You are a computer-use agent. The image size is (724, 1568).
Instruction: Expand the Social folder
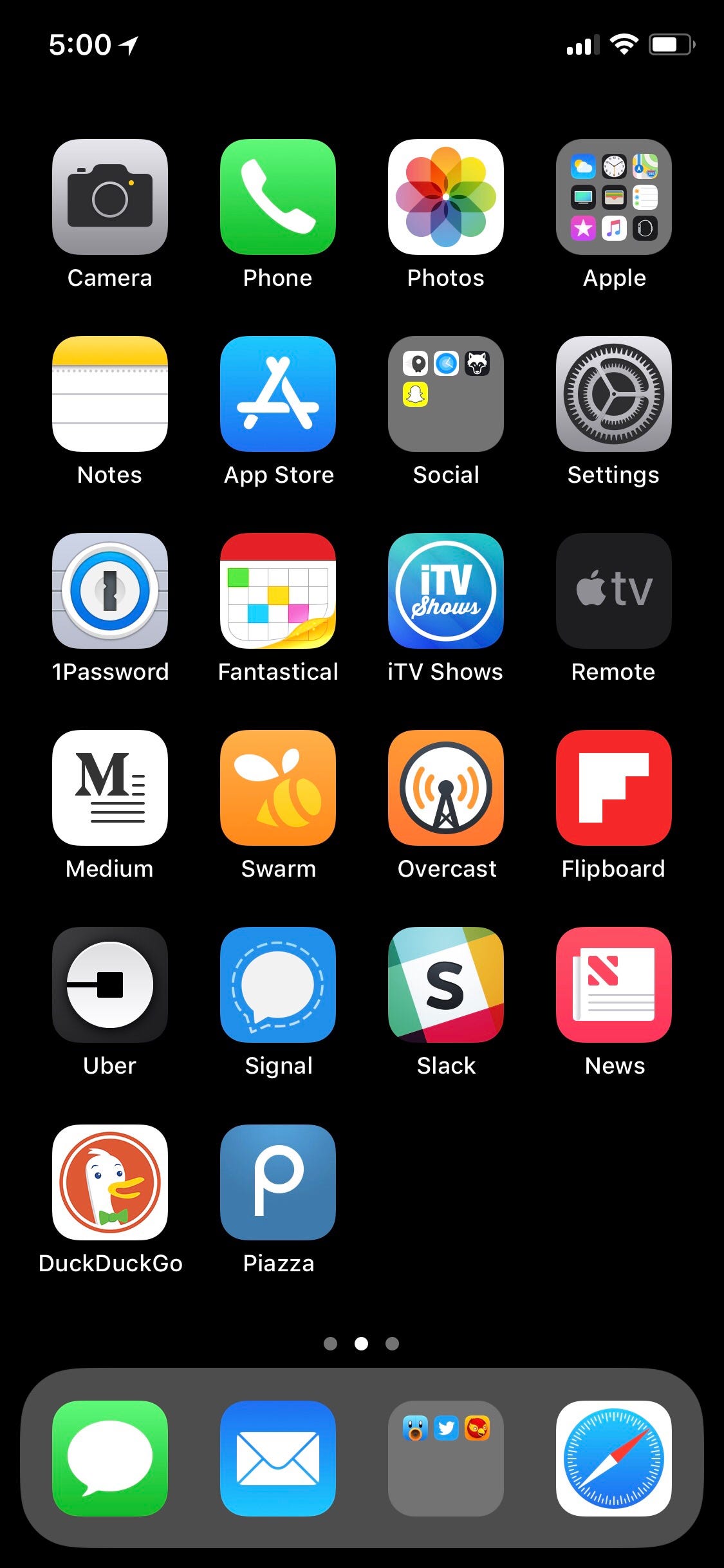coord(446,394)
